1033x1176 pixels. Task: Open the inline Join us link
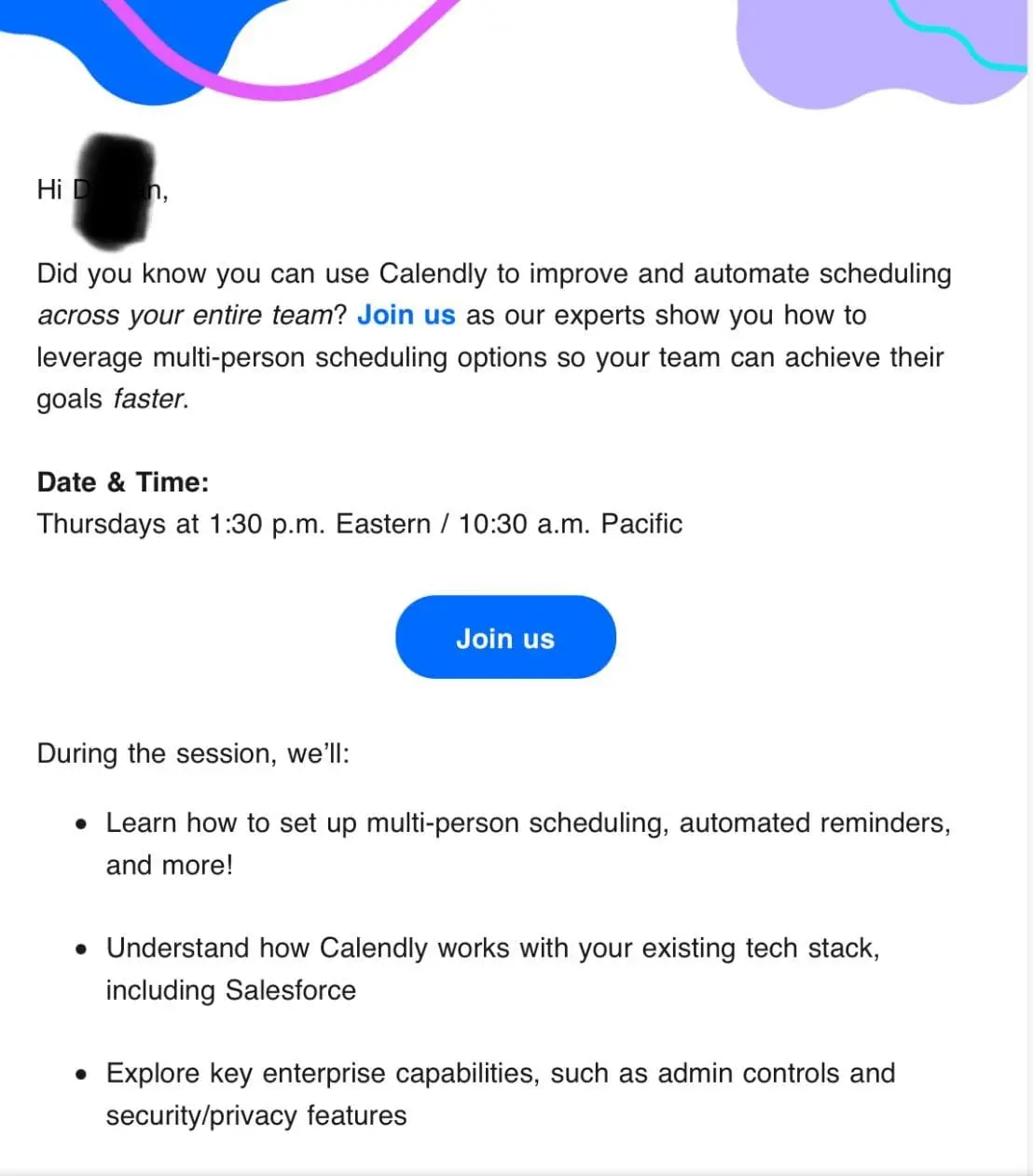(406, 315)
